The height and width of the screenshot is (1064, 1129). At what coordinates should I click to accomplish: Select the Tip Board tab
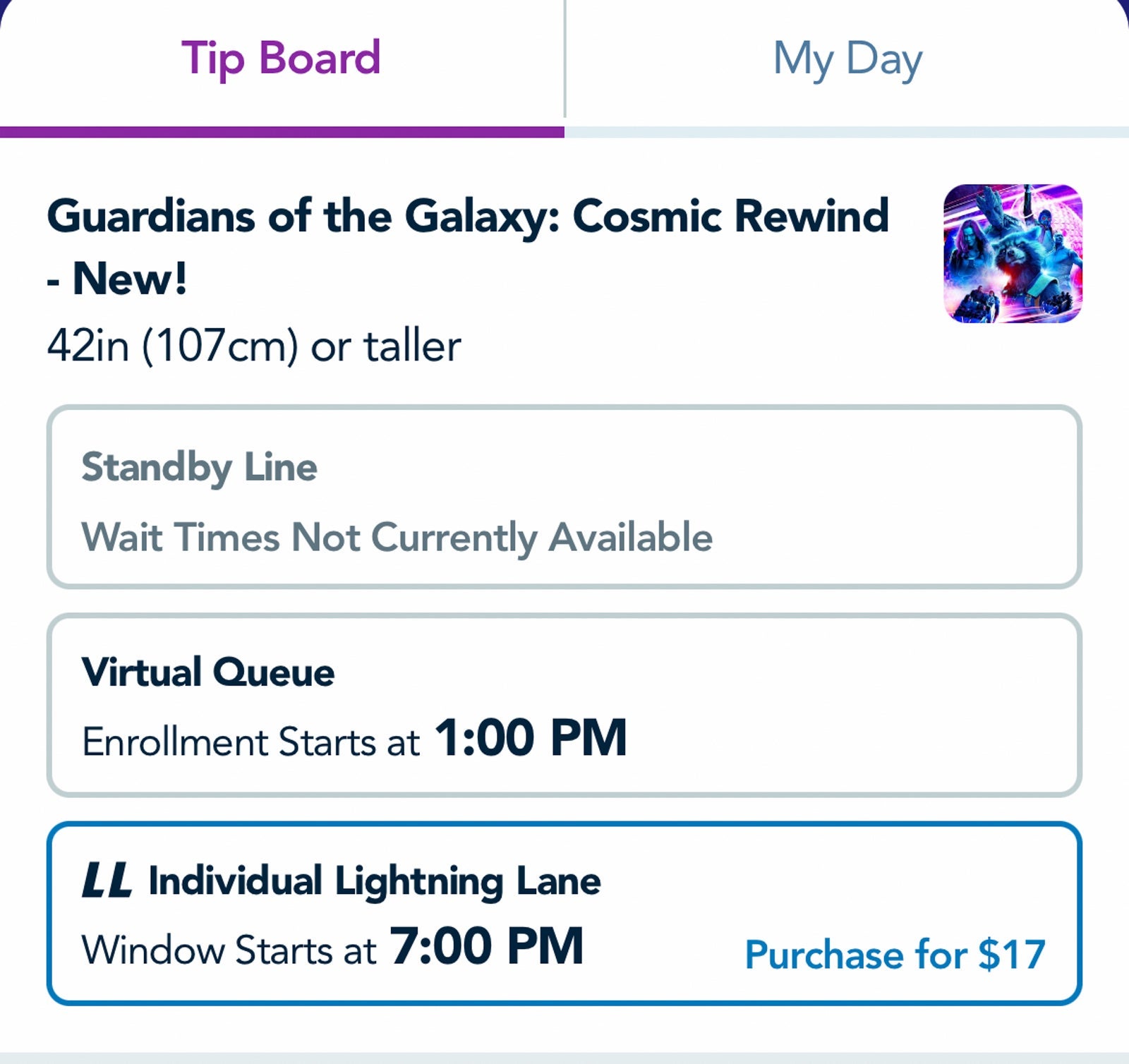click(x=281, y=59)
